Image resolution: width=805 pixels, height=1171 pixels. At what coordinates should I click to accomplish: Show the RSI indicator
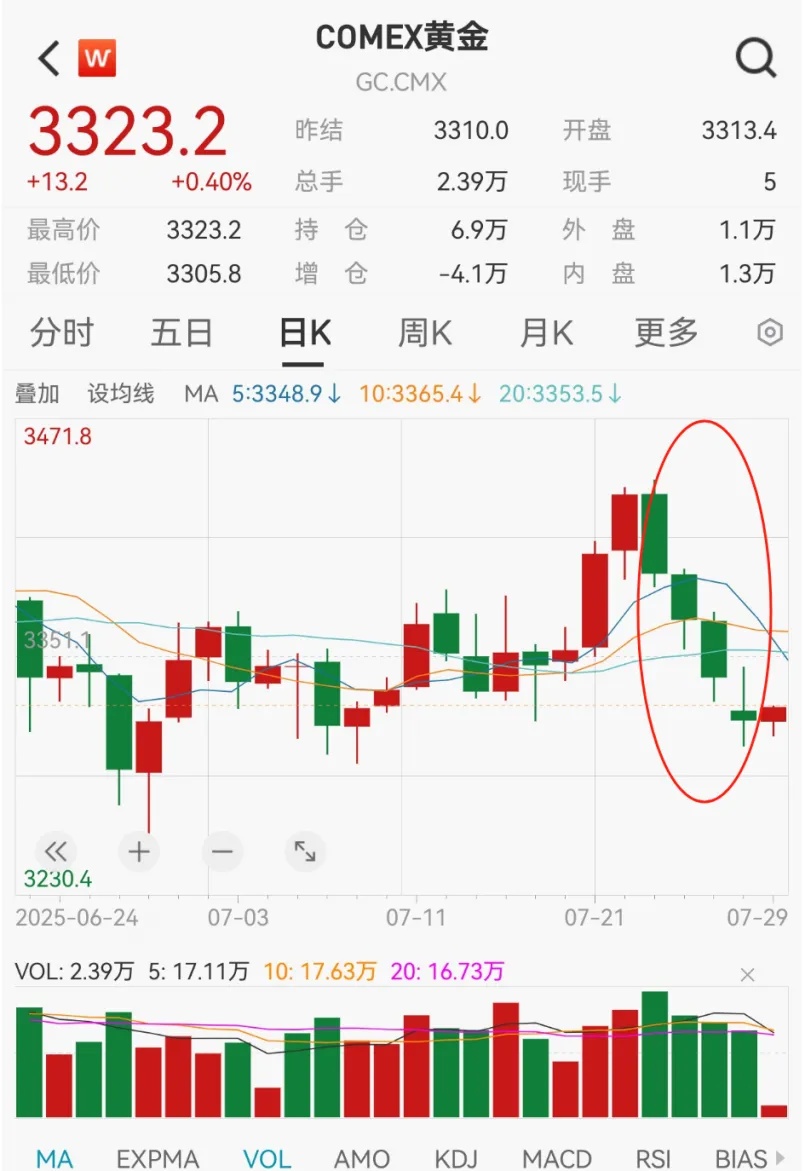click(654, 1158)
